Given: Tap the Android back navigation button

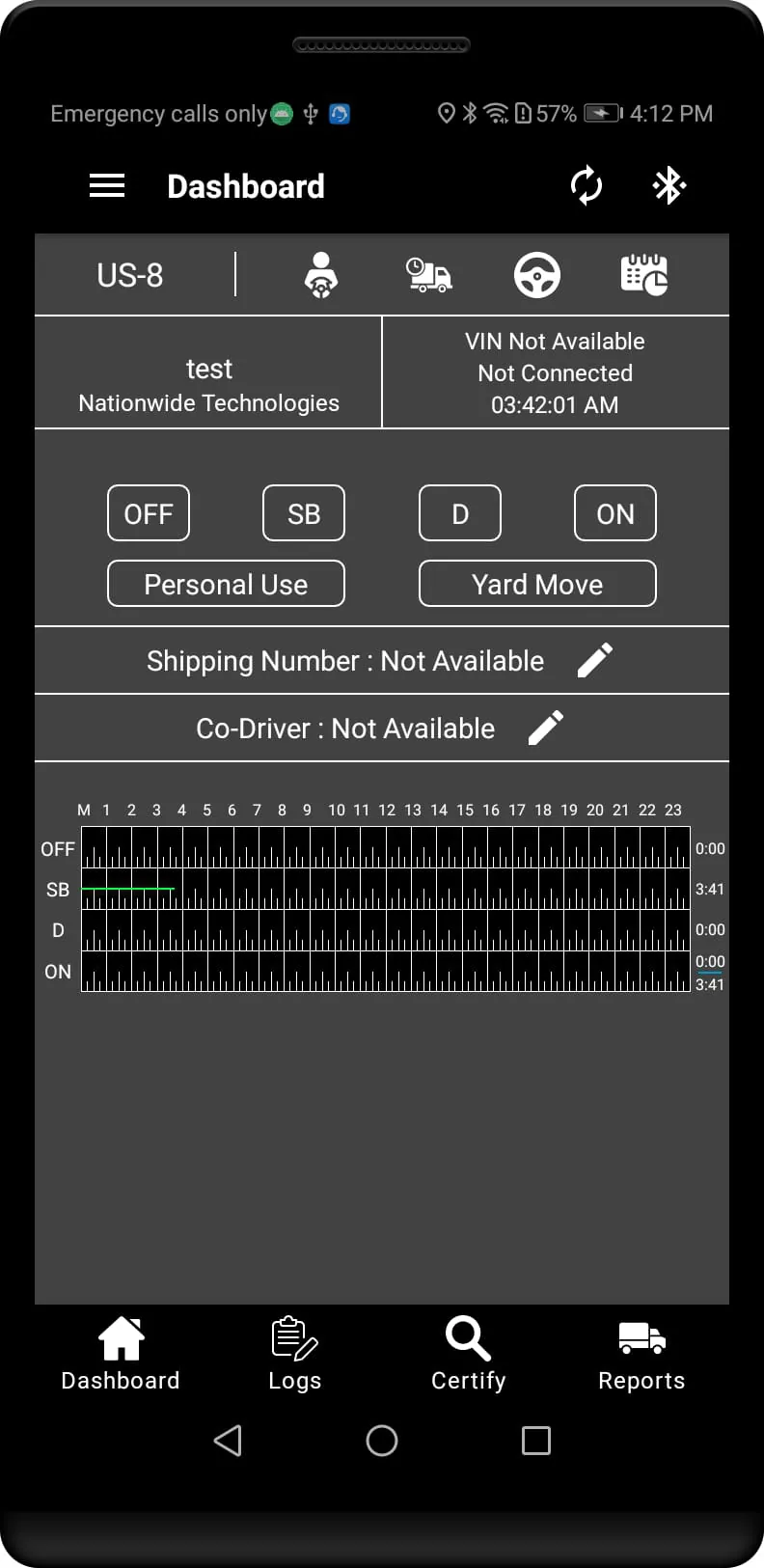Looking at the screenshot, I should (x=228, y=1441).
